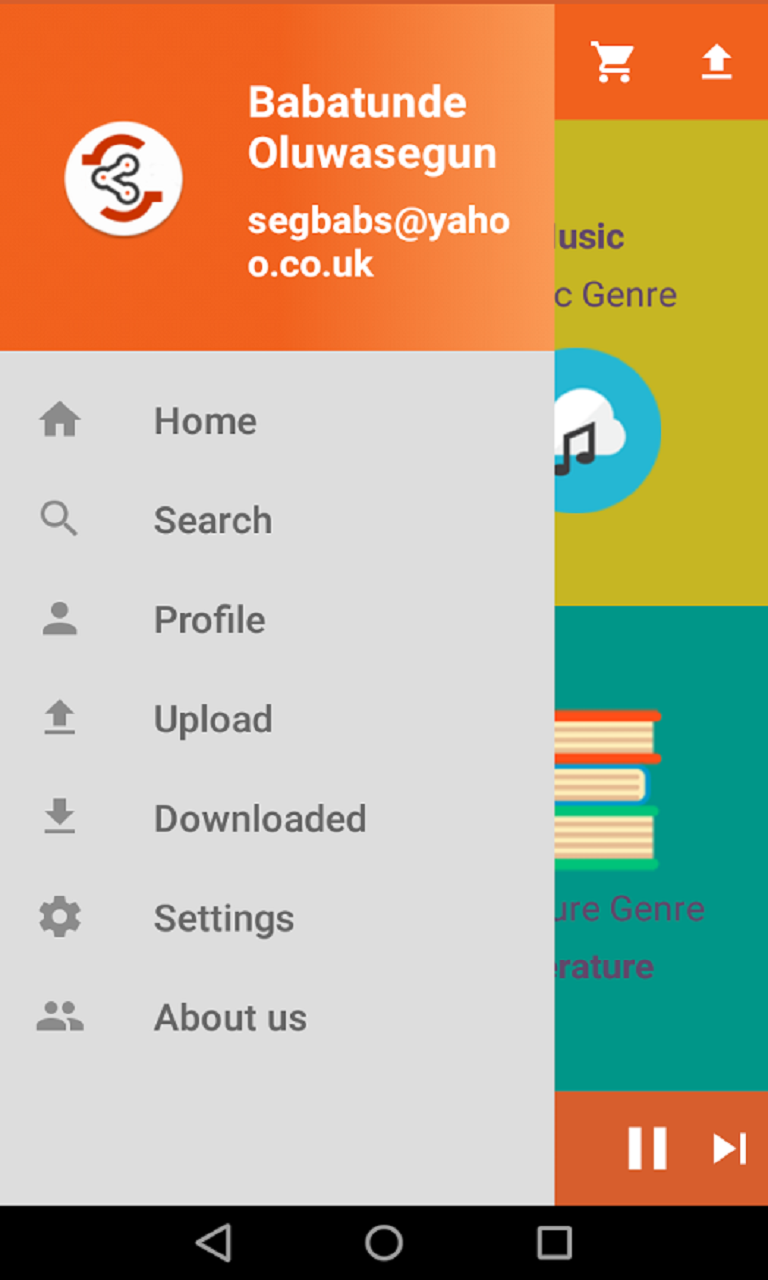Open the About us page
768x1280 pixels.
click(229, 1018)
